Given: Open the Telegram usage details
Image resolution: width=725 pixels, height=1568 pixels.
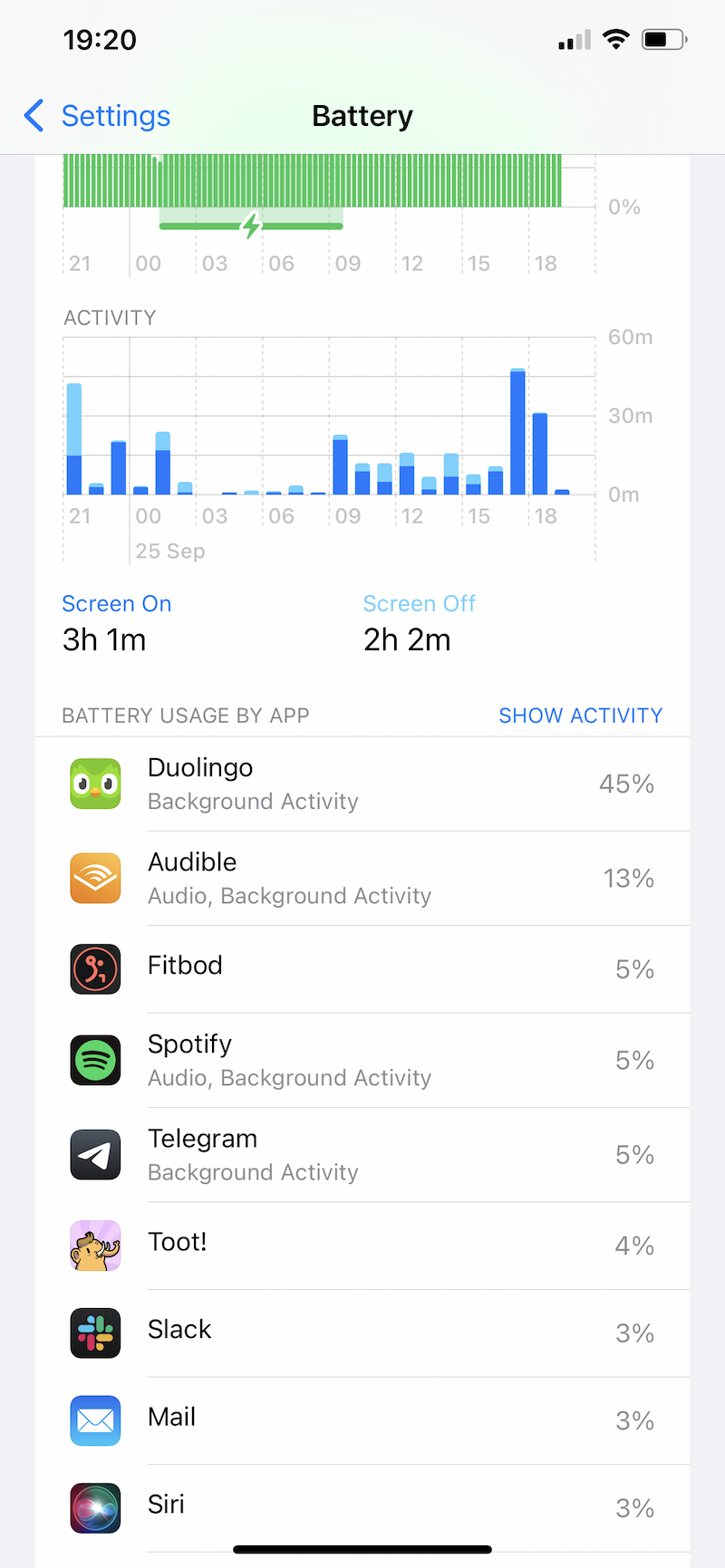Looking at the screenshot, I should click(x=362, y=1154).
